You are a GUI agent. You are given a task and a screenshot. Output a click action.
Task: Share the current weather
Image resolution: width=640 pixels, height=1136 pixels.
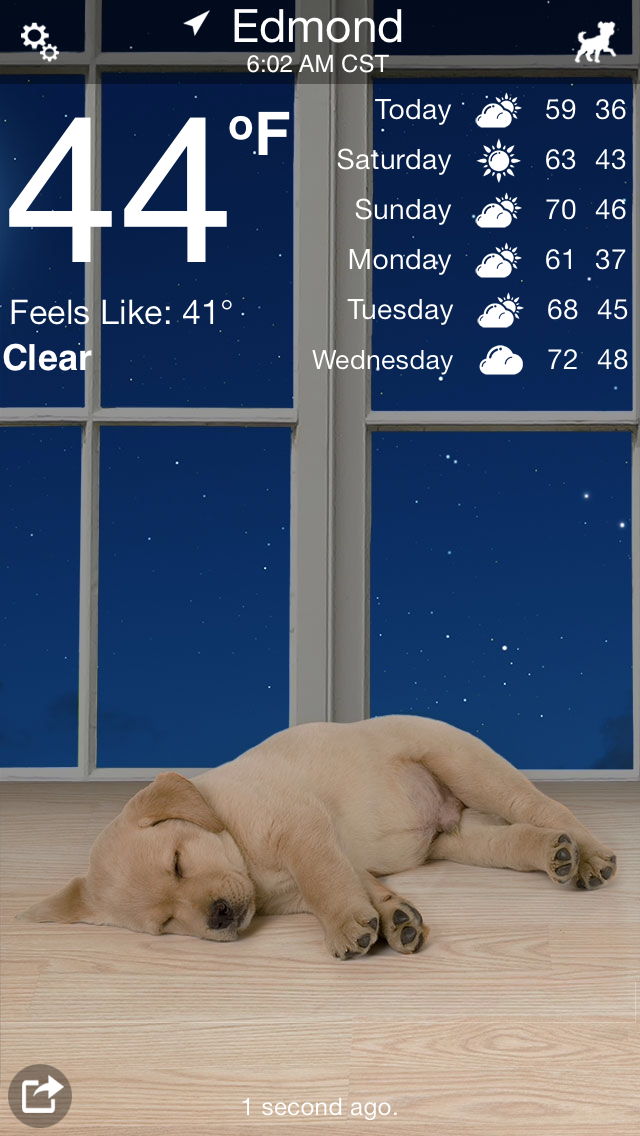click(x=40, y=1096)
